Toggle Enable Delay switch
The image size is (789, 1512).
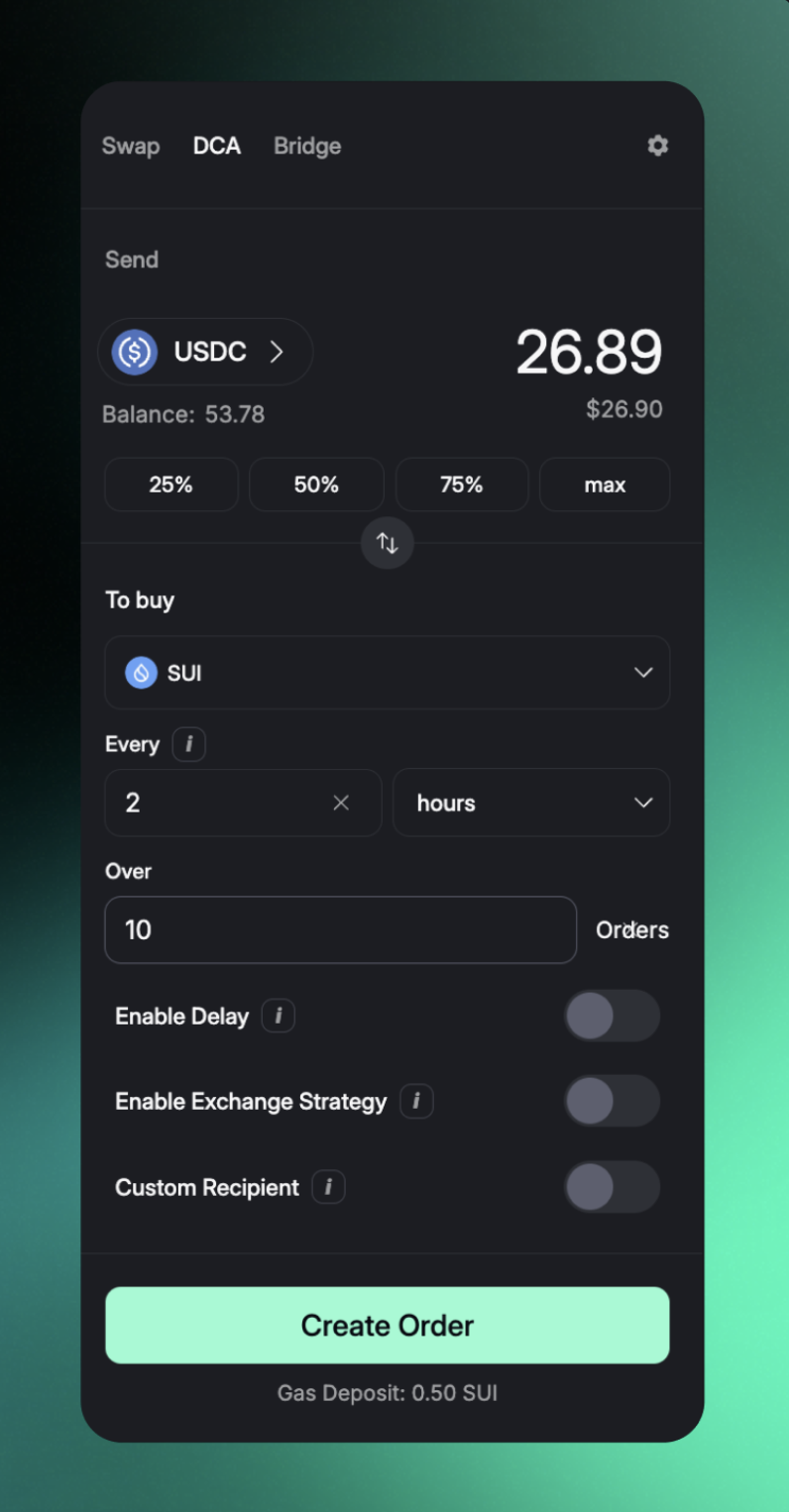pos(612,1016)
